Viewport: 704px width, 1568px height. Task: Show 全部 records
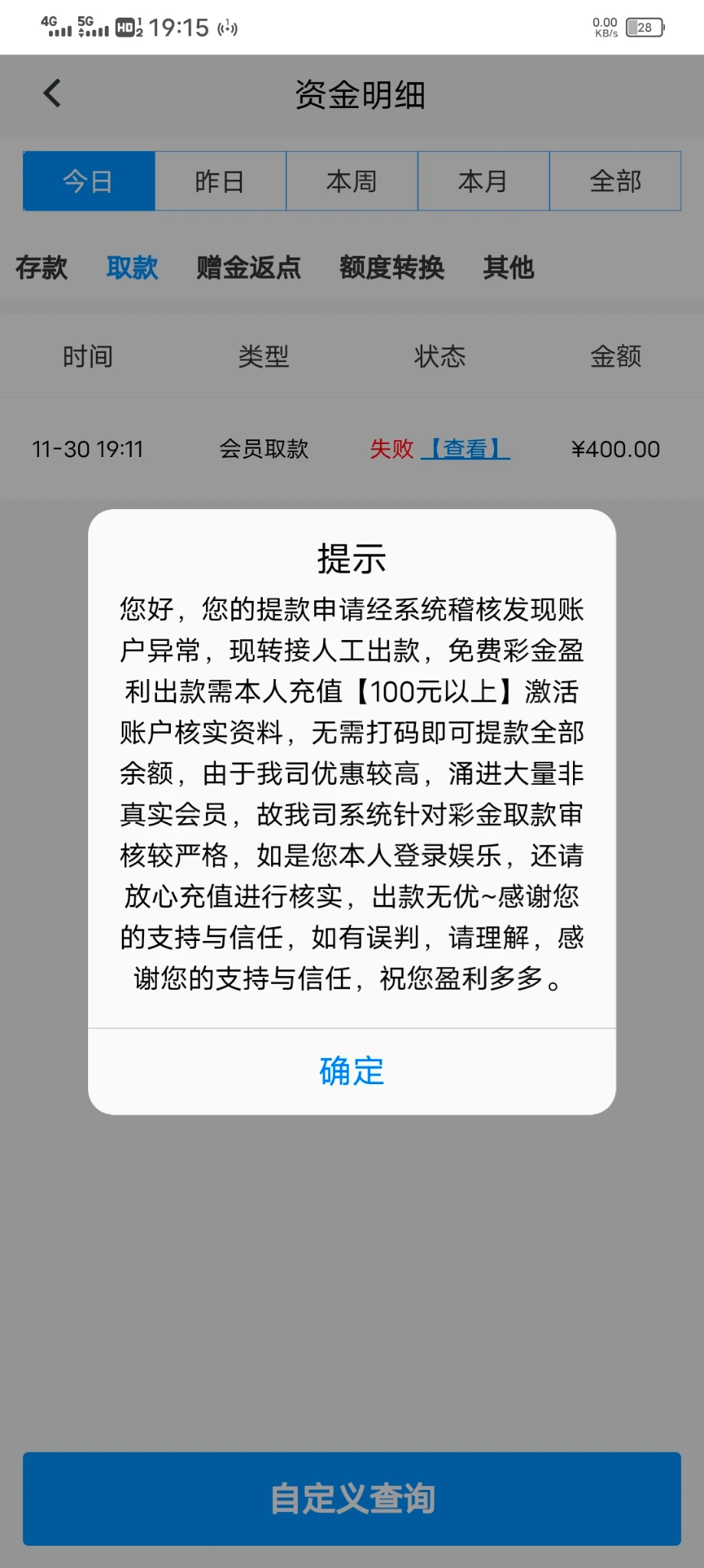click(615, 181)
